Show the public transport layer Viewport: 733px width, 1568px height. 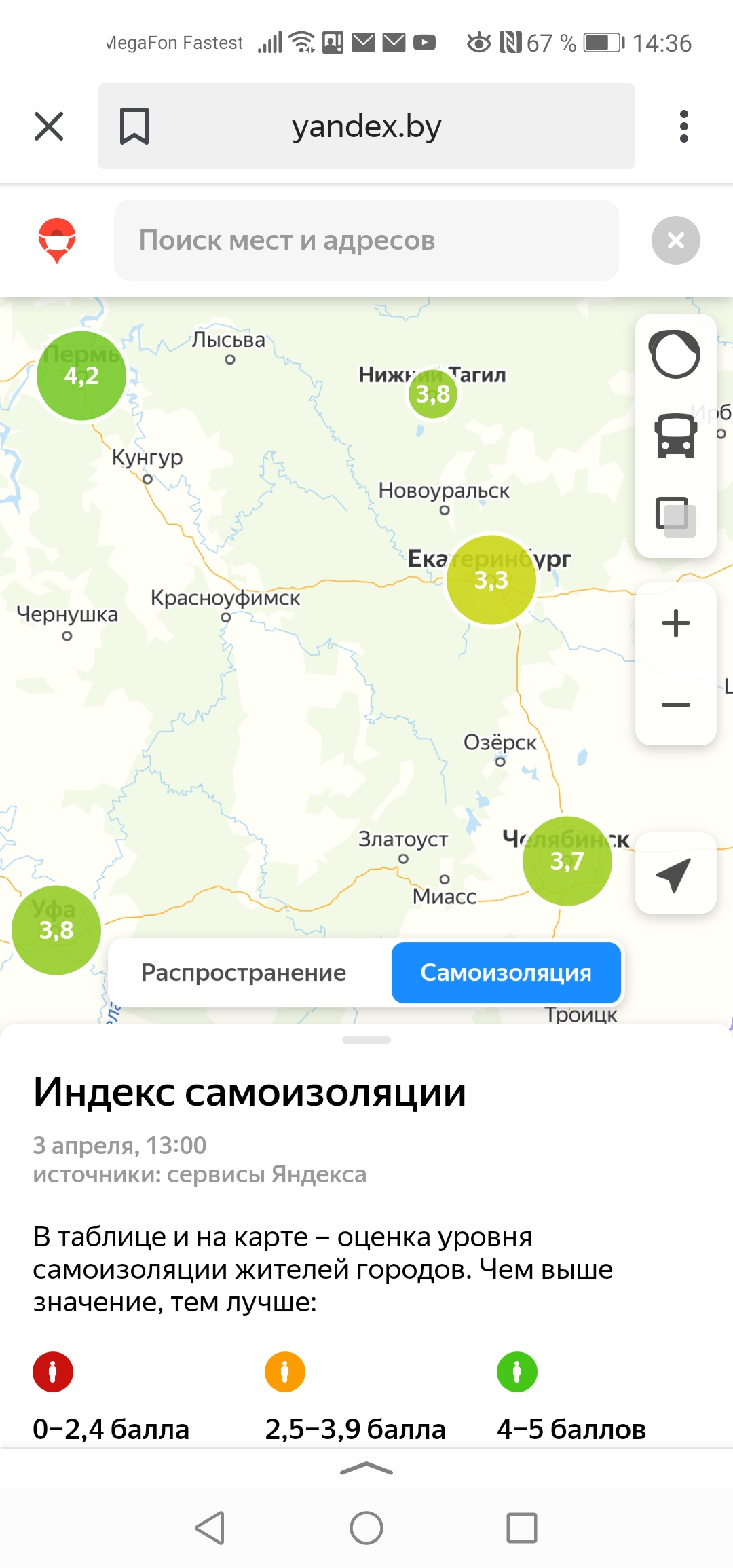click(x=675, y=435)
